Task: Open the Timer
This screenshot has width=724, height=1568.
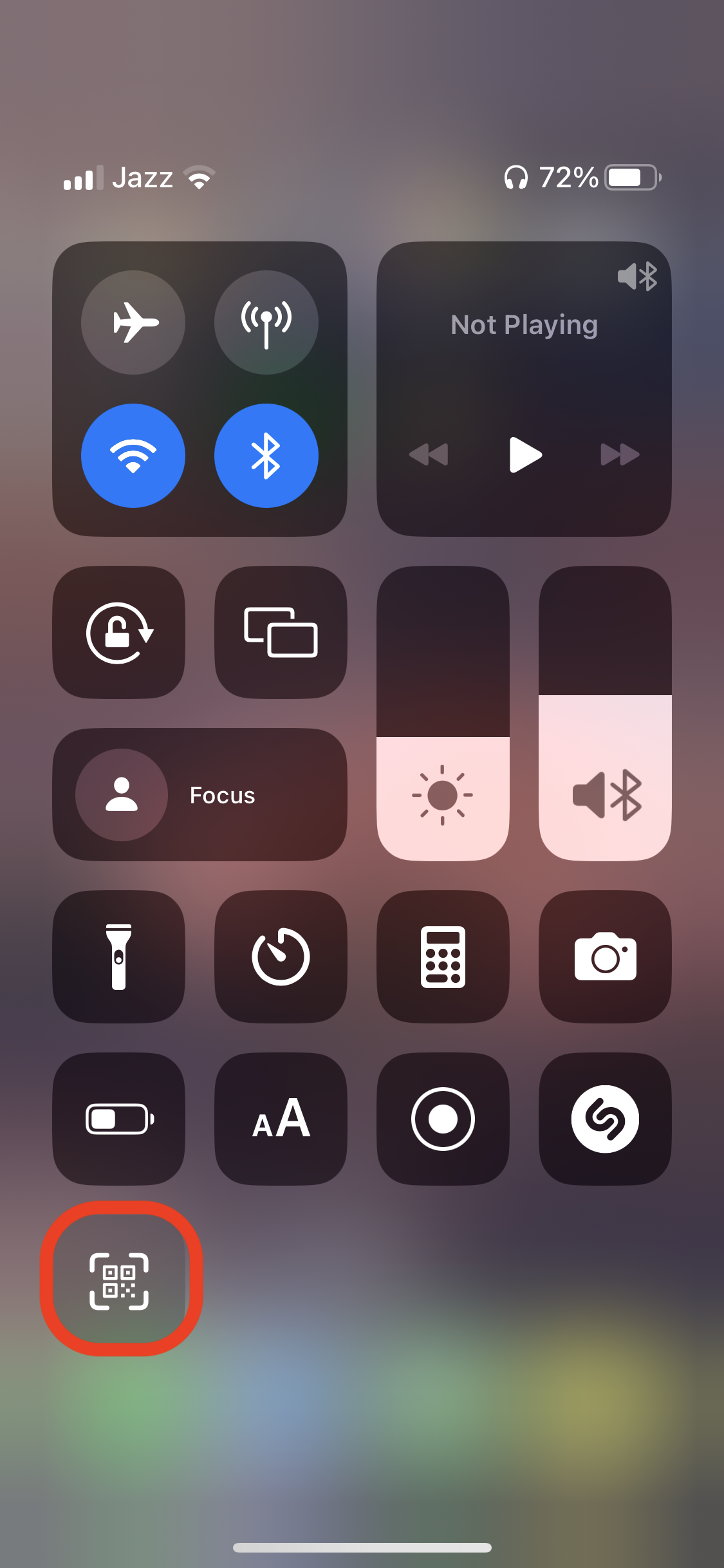Action: pos(281,957)
